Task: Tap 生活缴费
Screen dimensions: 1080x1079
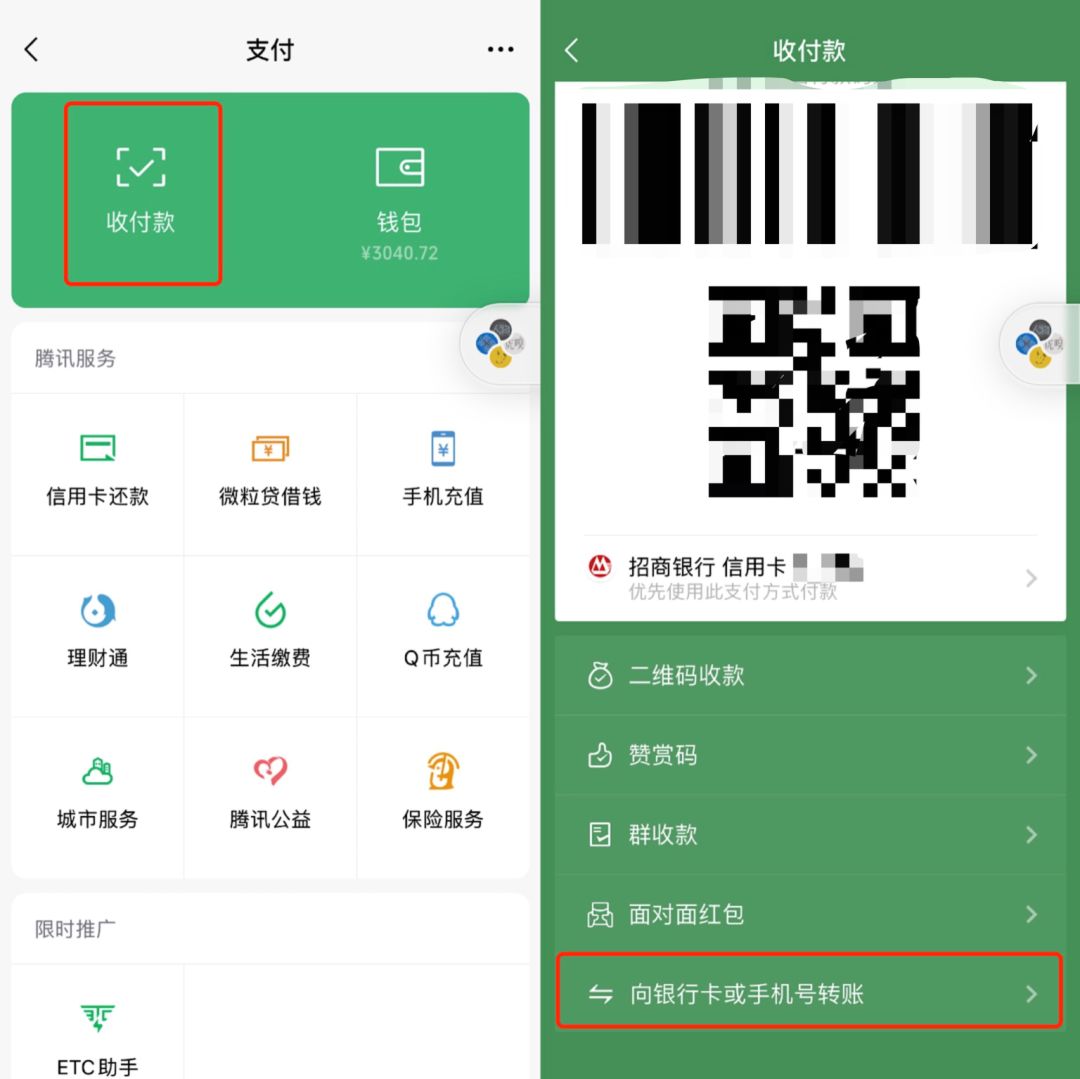Action: [x=270, y=633]
